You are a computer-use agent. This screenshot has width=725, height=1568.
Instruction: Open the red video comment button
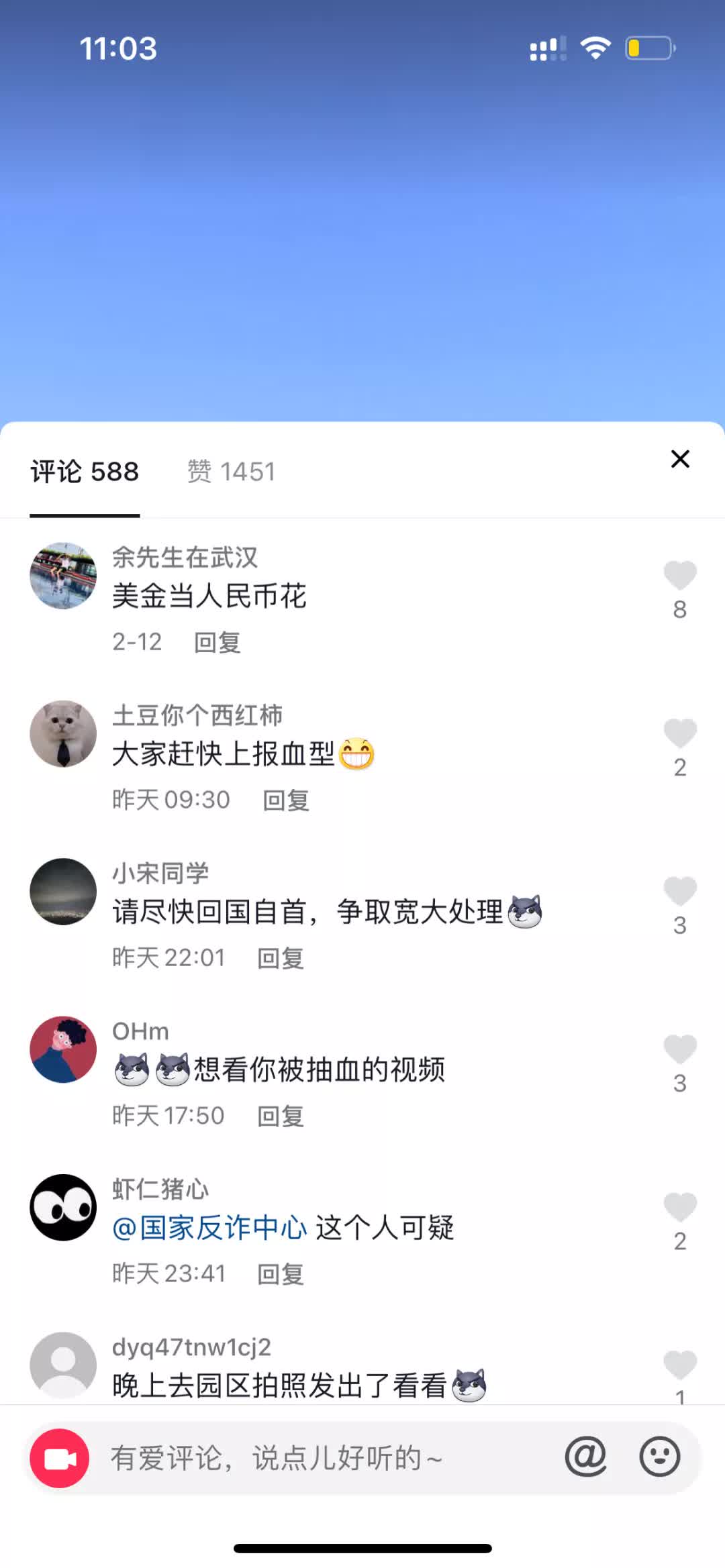(60, 1458)
